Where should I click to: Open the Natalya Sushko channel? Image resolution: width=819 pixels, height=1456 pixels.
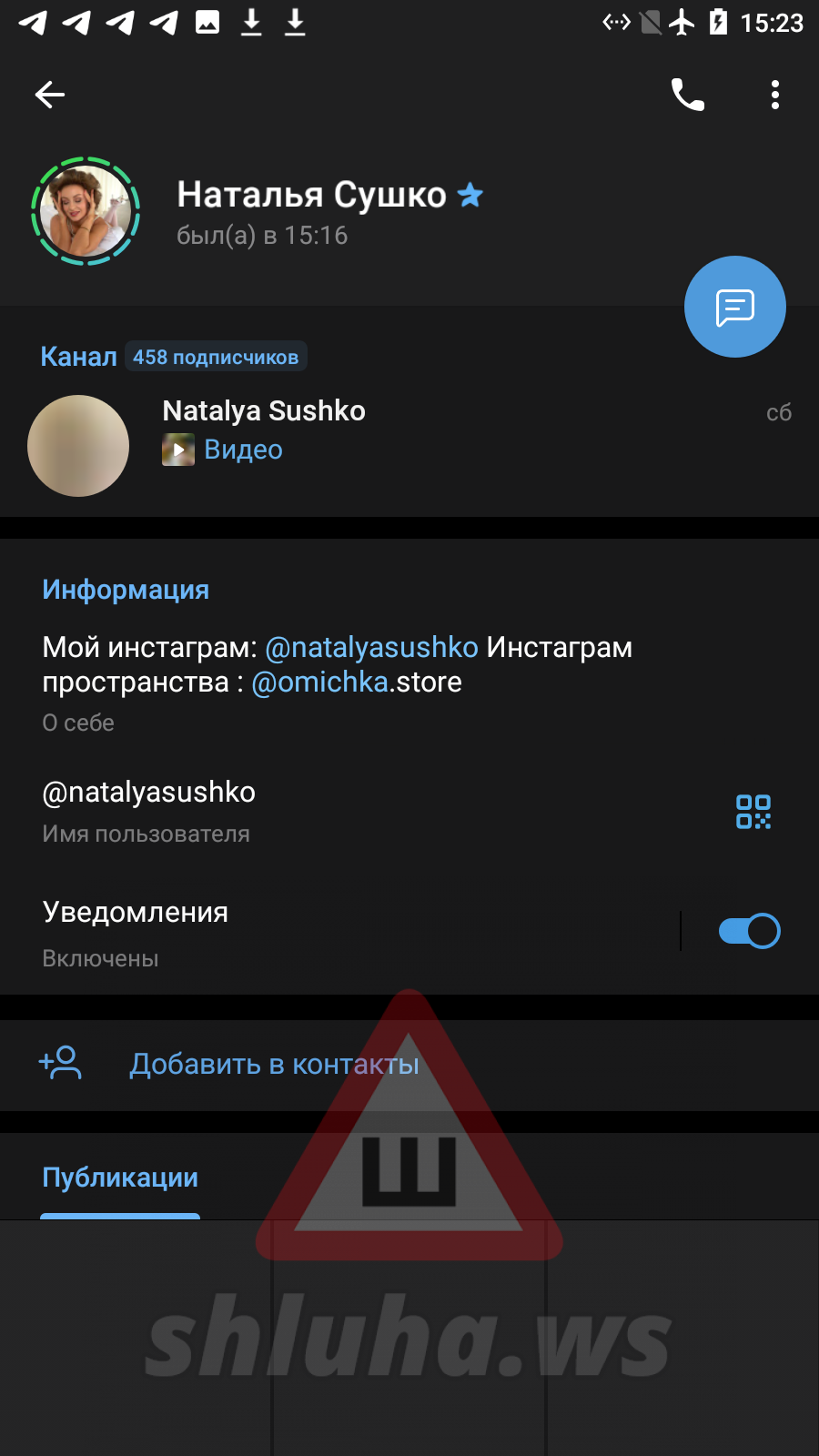click(x=264, y=430)
